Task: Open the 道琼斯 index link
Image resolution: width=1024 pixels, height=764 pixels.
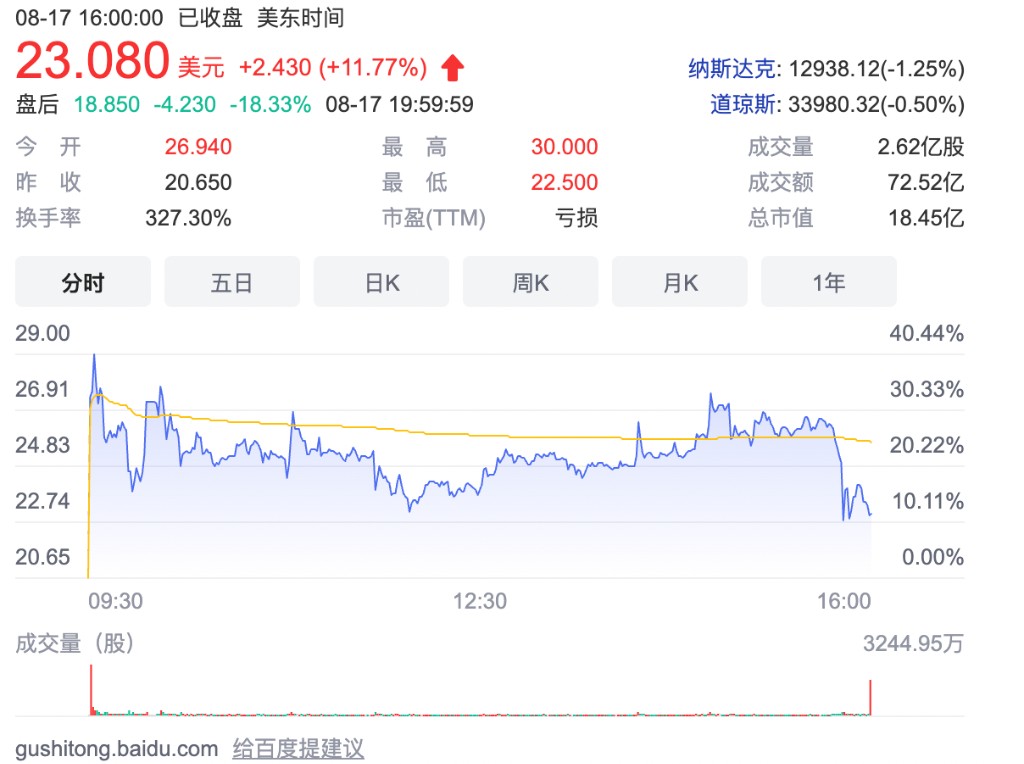Action: [x=742, y=104]
